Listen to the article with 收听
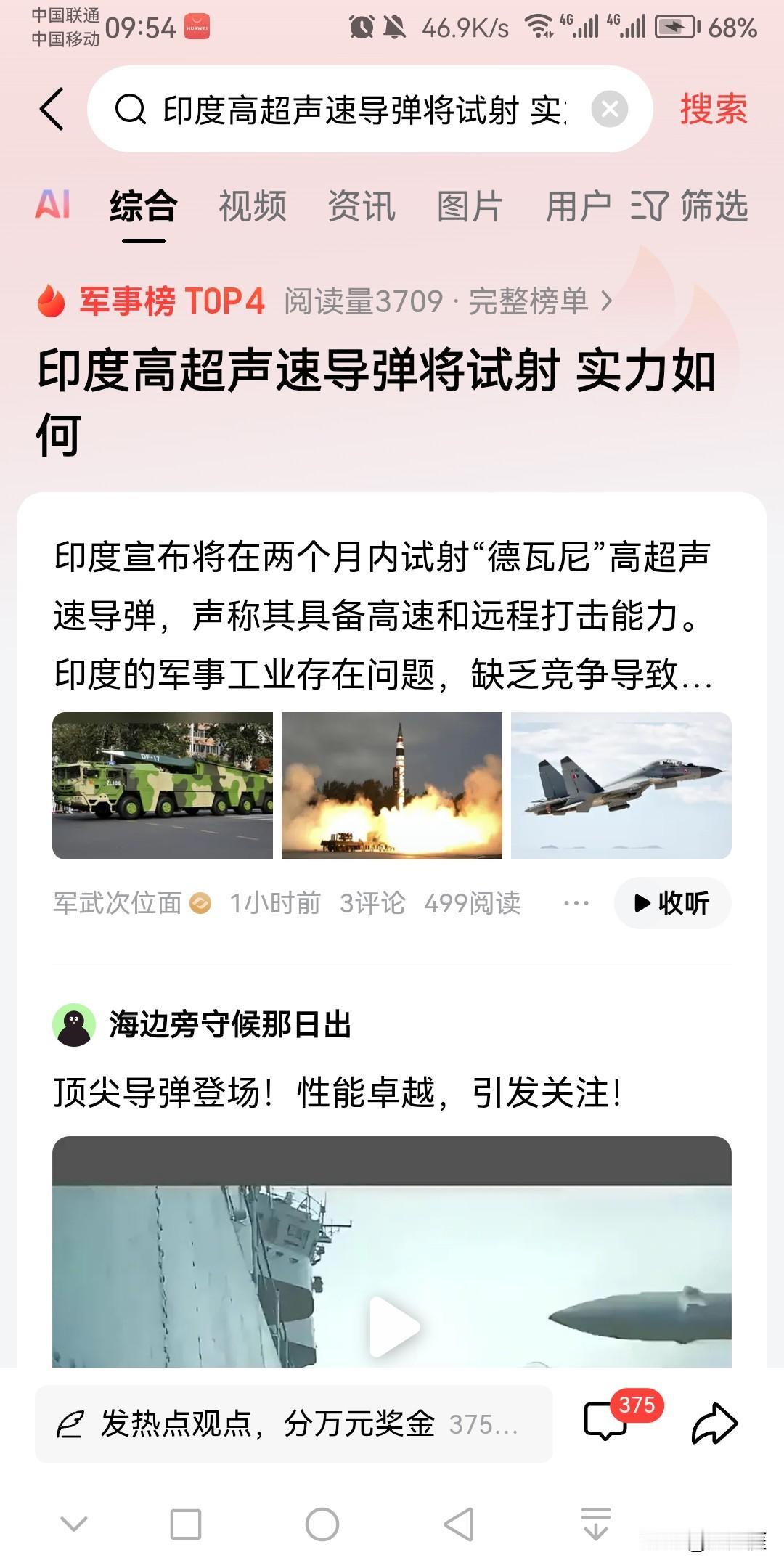The width and height of the screenshot is (784, 1568). point(672,903)
